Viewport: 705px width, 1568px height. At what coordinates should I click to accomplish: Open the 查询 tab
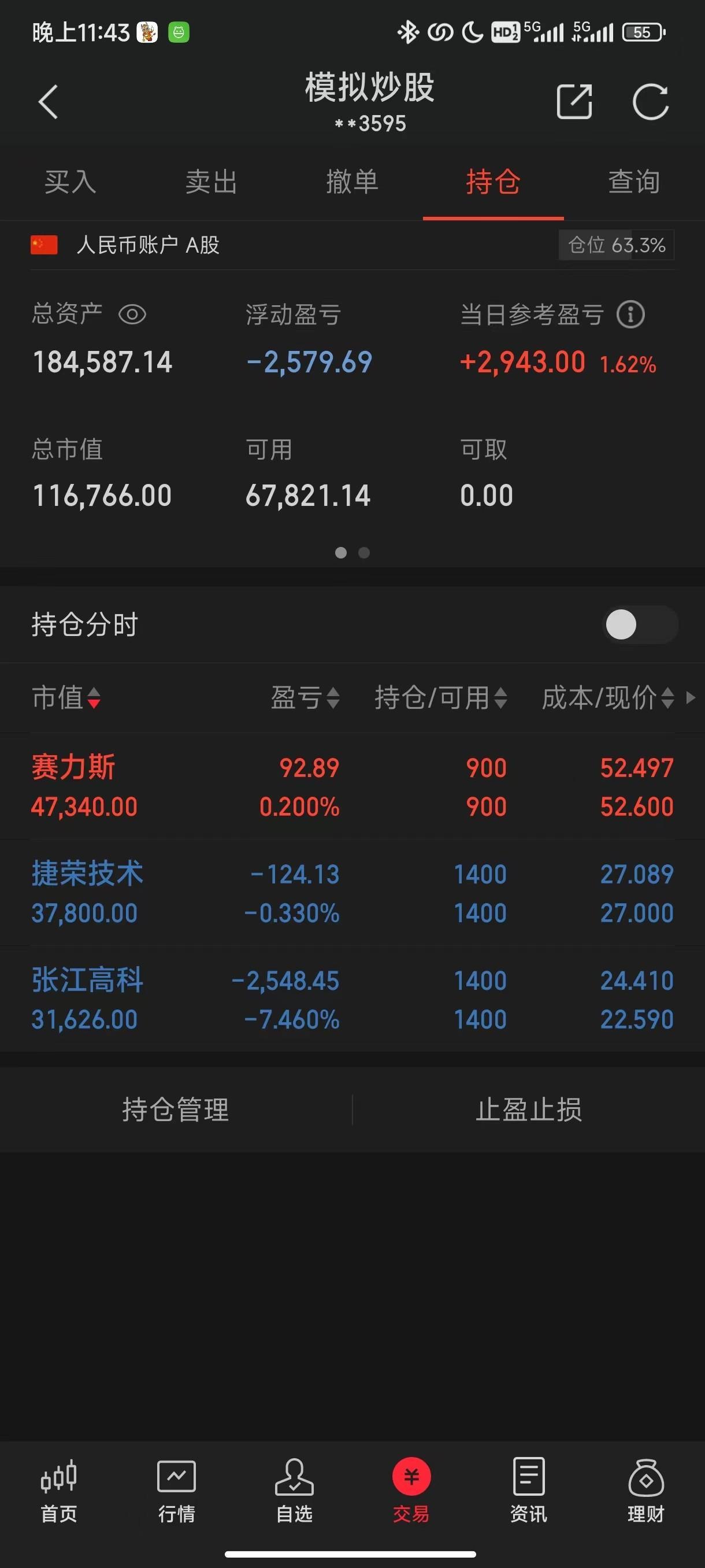click(634, 182)
